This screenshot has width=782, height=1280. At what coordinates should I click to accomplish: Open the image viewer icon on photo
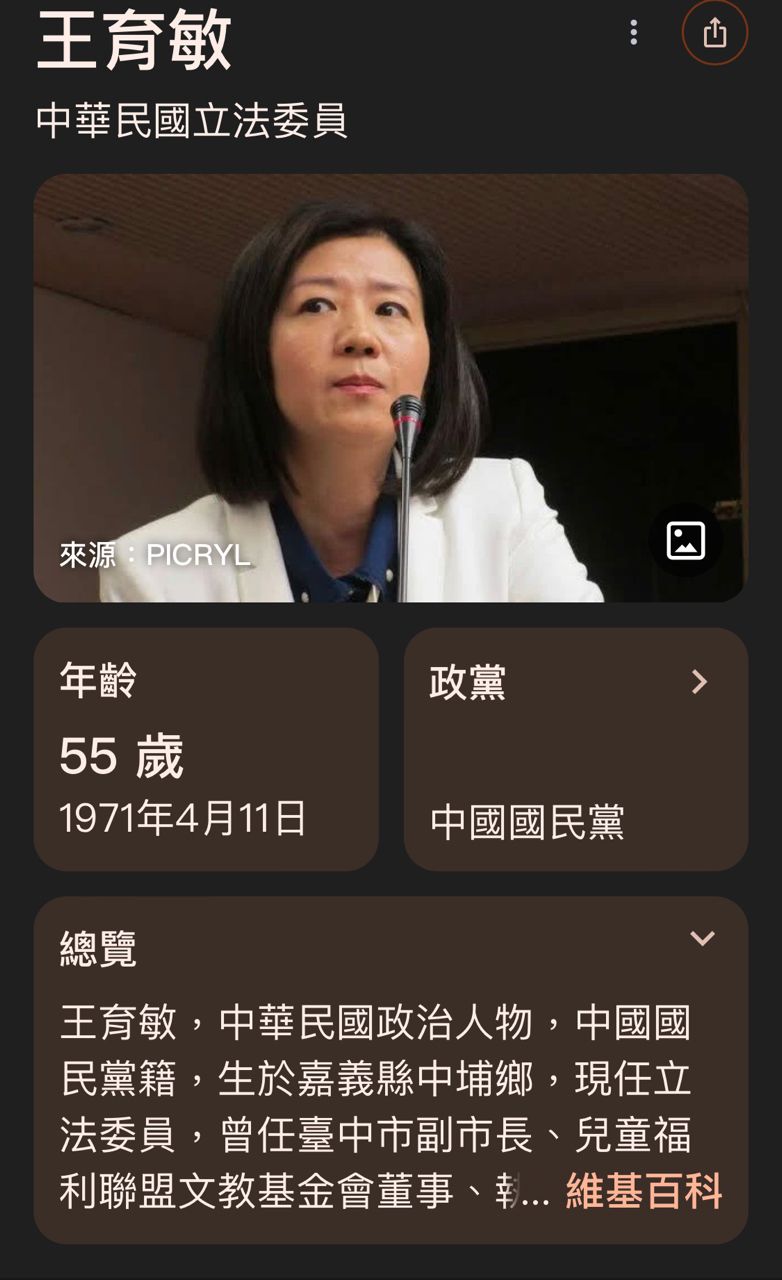[x=686, y=541]
